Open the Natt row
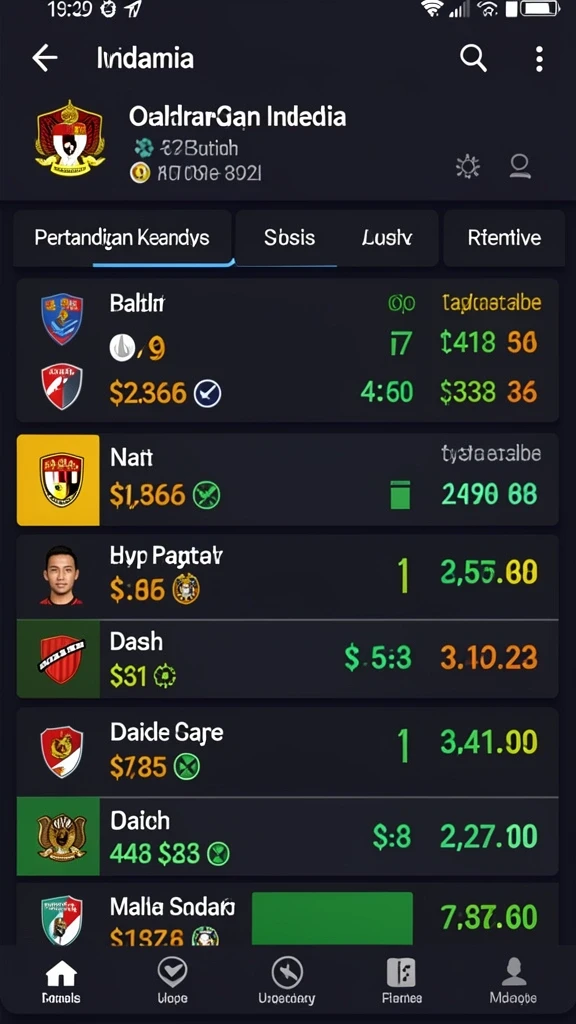 point(287,480)
